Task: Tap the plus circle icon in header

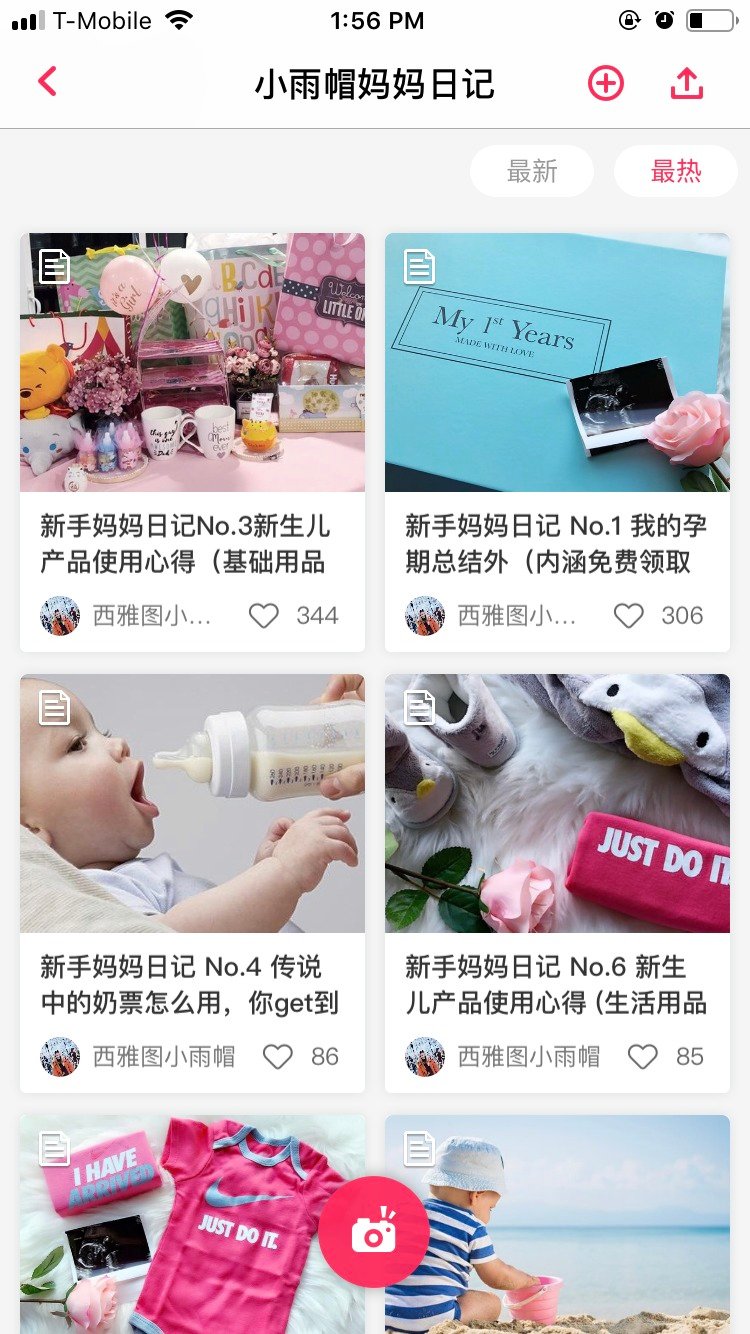Action: (605, 84)
